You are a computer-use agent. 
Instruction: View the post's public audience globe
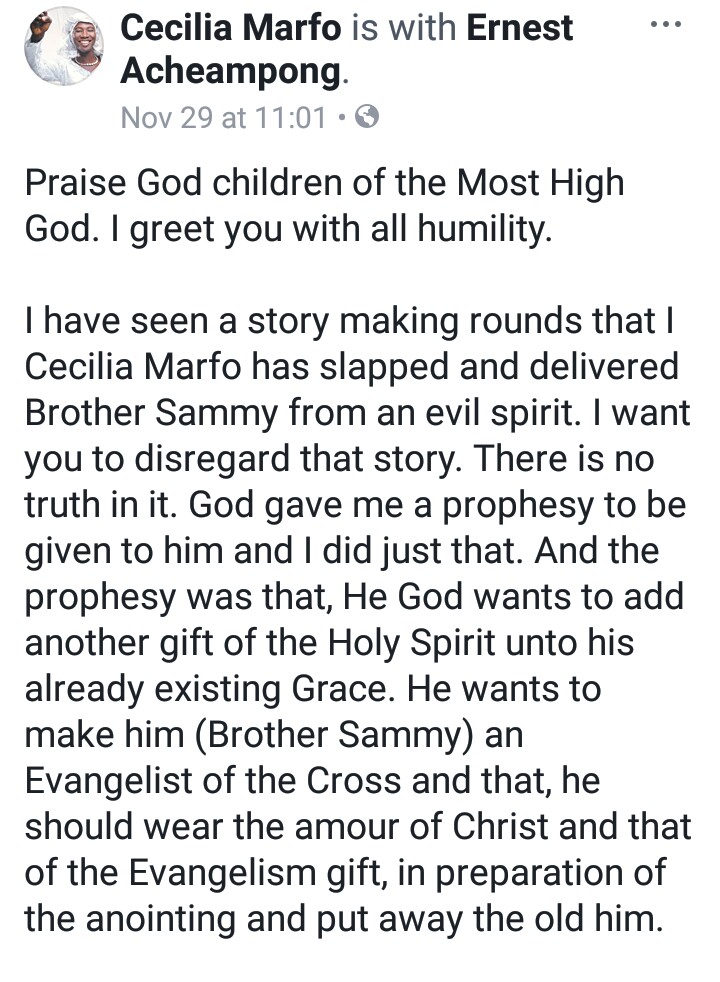(367, 118)
